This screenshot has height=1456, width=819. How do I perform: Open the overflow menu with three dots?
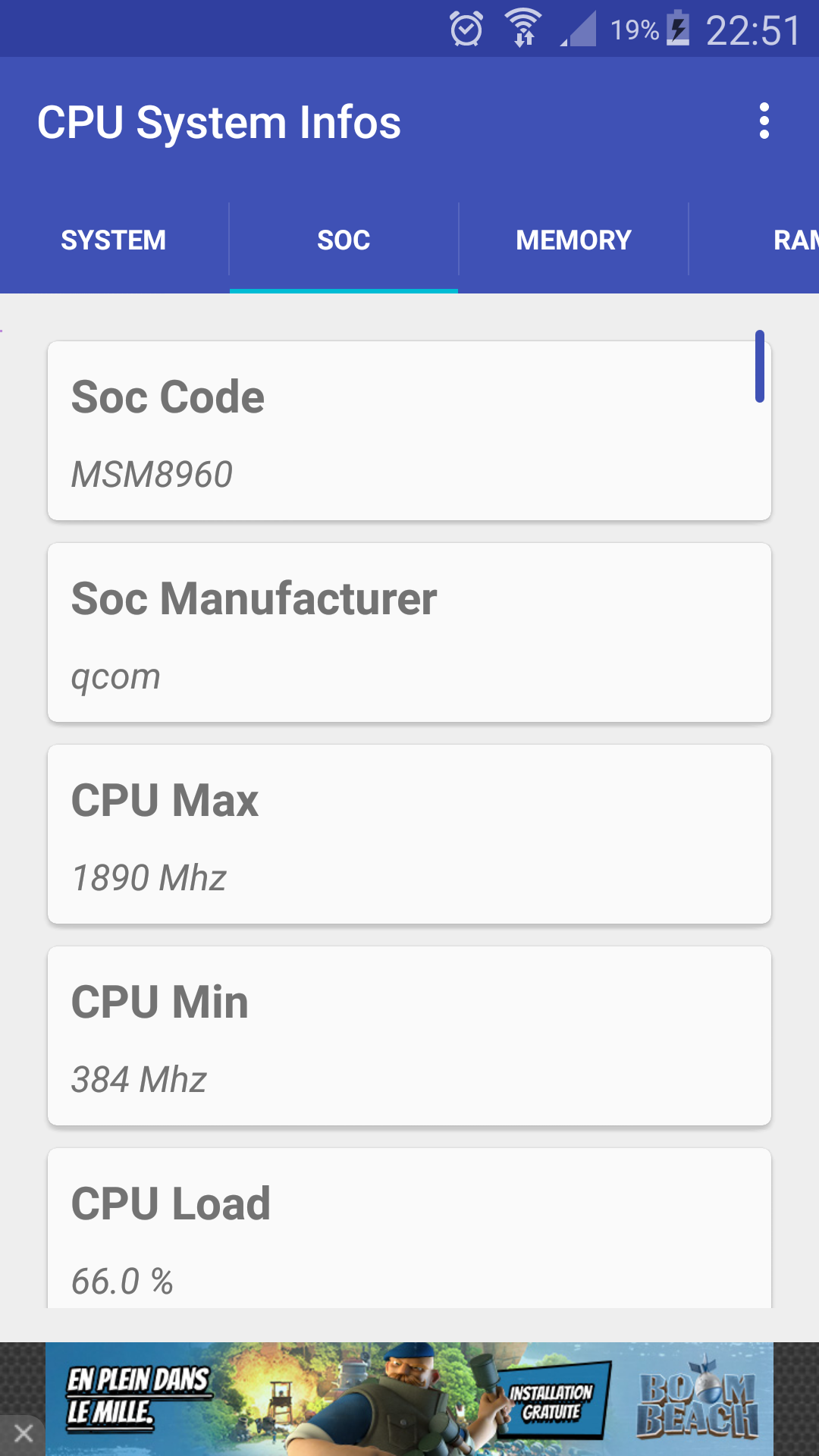(x=764, y=121)
